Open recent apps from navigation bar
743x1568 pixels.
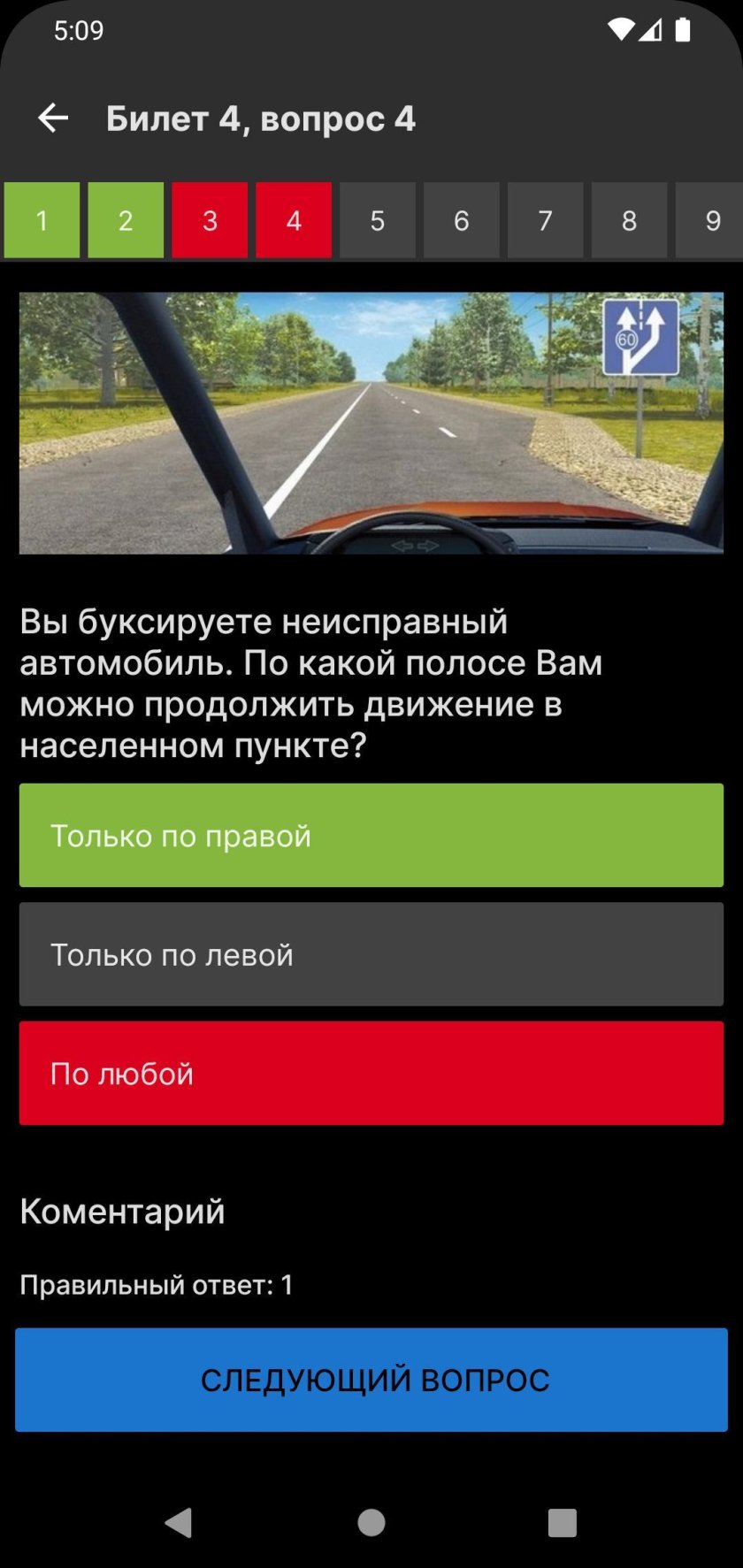tap(562, 1522)
